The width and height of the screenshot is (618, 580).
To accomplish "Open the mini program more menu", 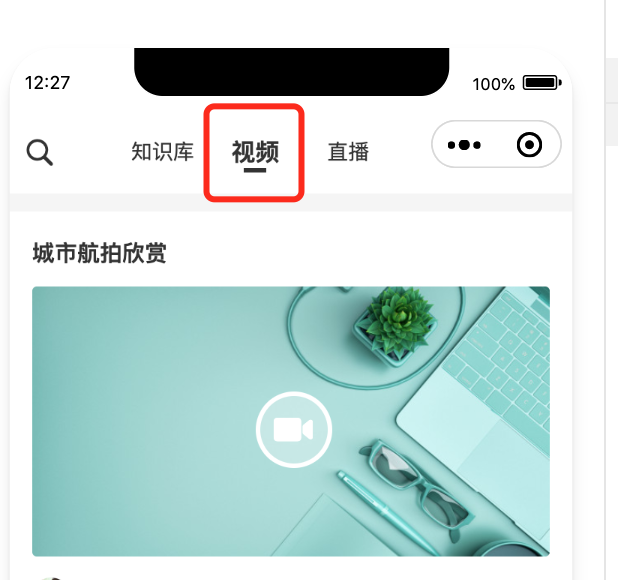I will [x=465, y=146].
